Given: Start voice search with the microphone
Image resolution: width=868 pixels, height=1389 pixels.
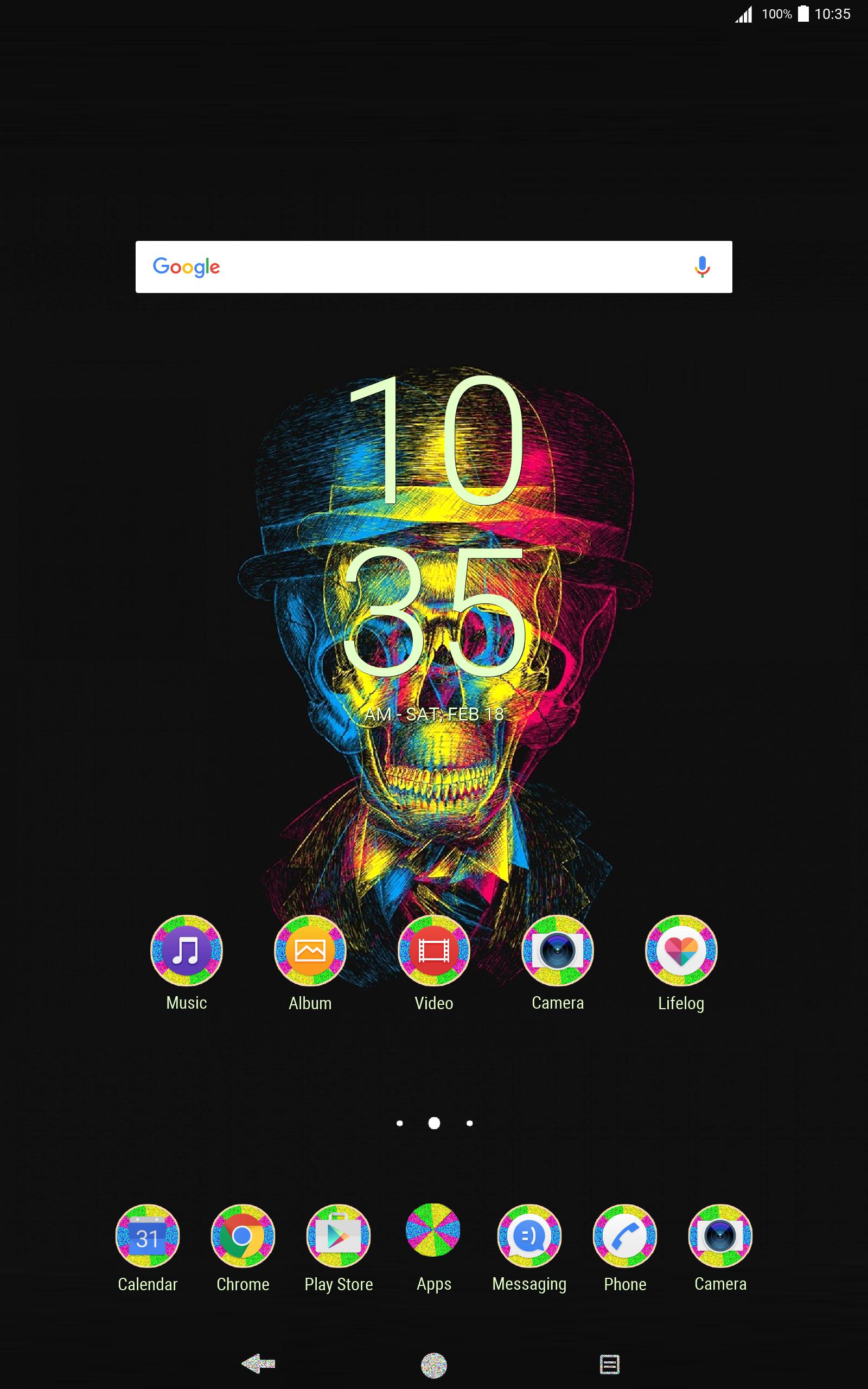Looking at the screenshot, I should (701, 267).
